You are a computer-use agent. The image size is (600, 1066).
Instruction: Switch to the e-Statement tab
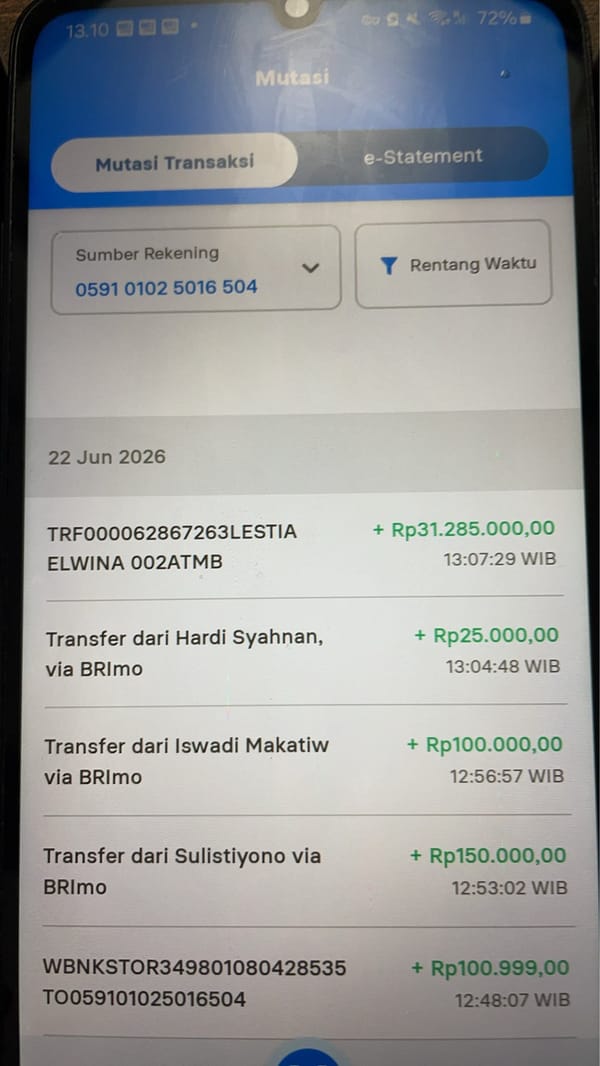tap(423, 156)
